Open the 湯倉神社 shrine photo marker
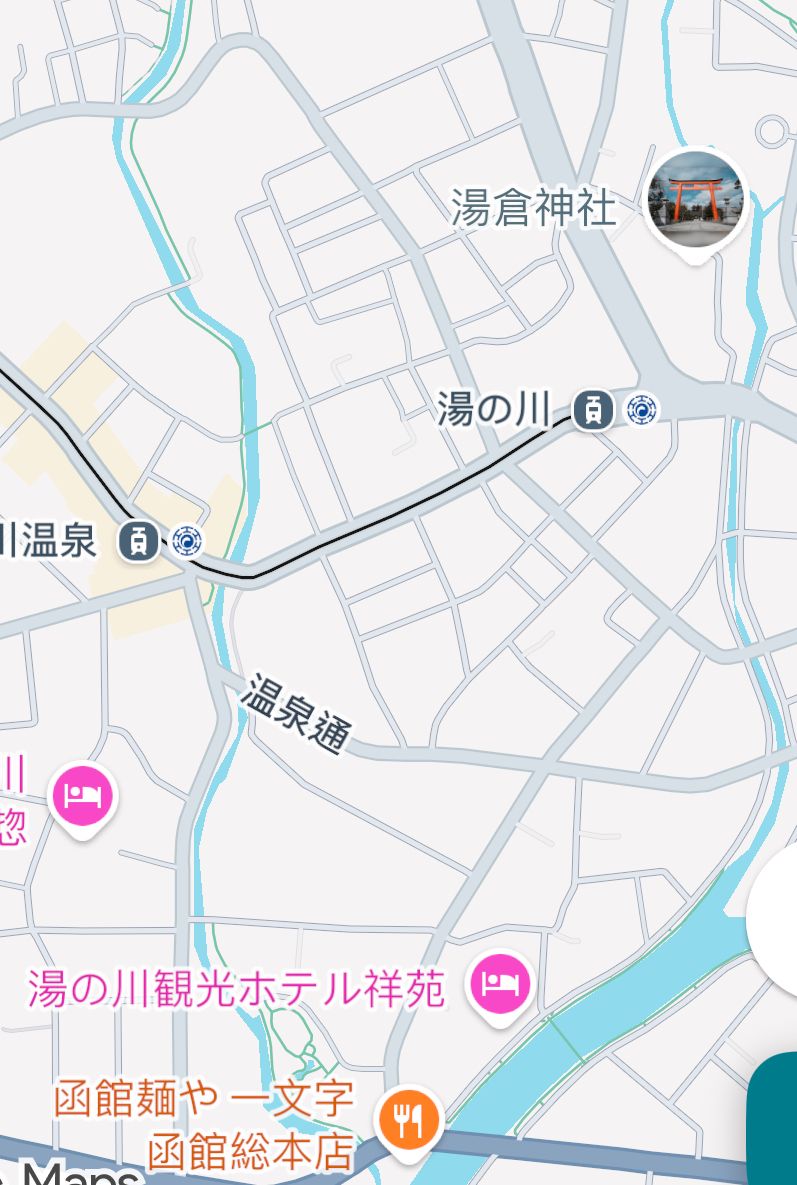 (x=695, y=202)
